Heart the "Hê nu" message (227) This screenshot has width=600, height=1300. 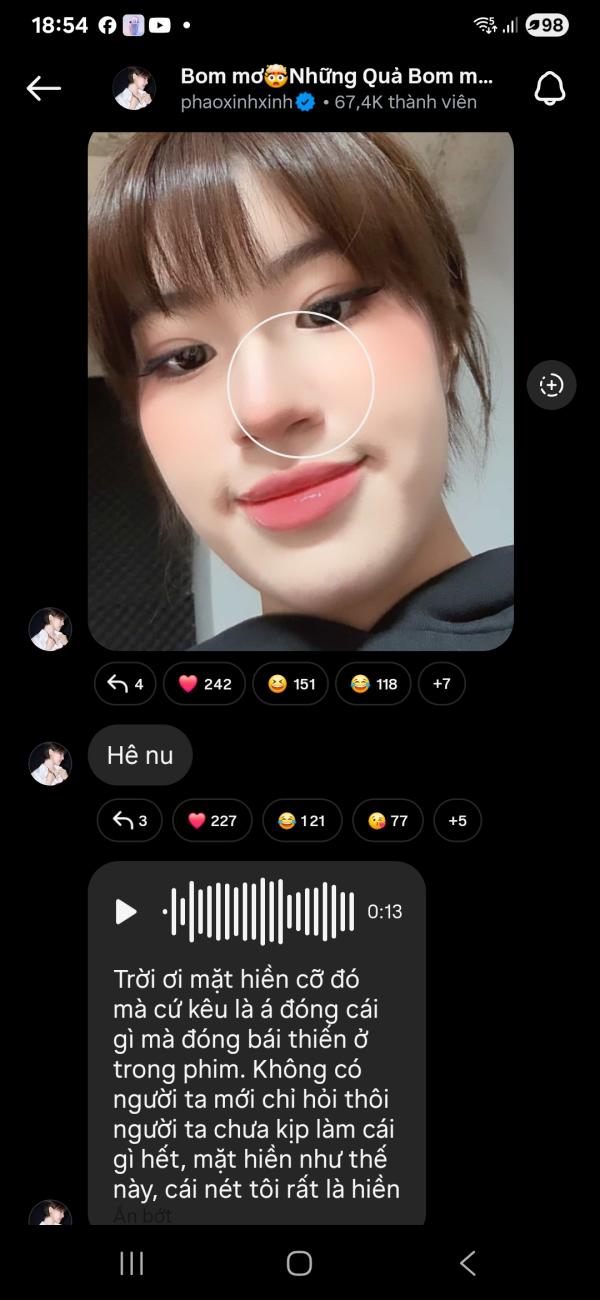point(212,821)
